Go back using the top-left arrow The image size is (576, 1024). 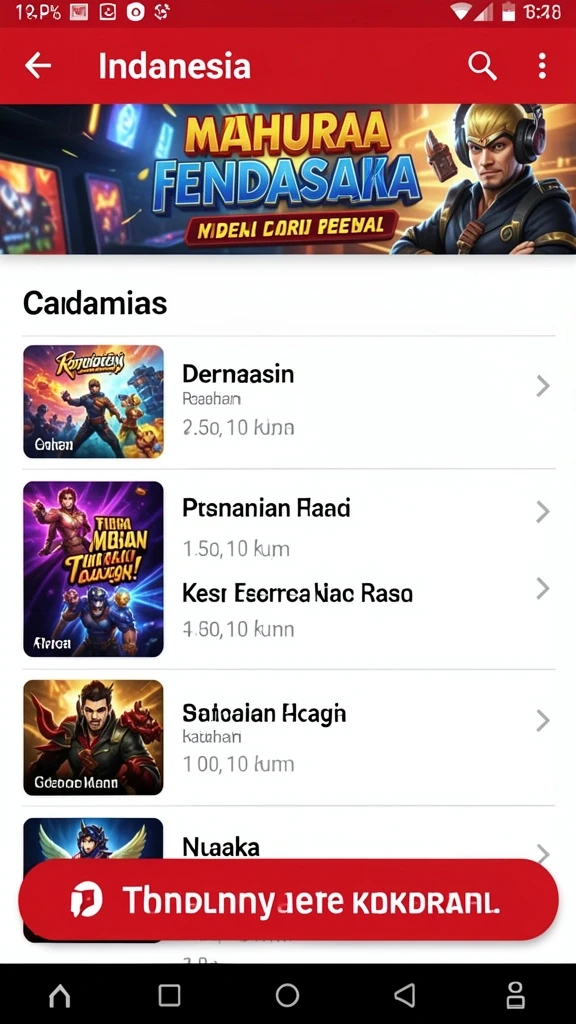(38, 66)
